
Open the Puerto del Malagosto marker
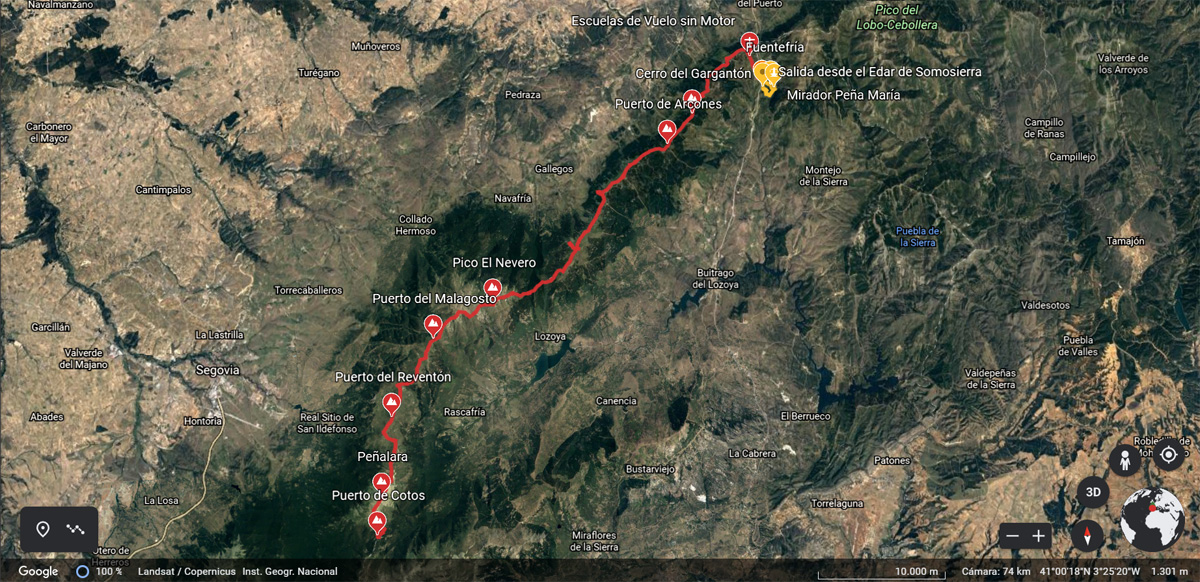pyautogui.click(x=433, y=323)
